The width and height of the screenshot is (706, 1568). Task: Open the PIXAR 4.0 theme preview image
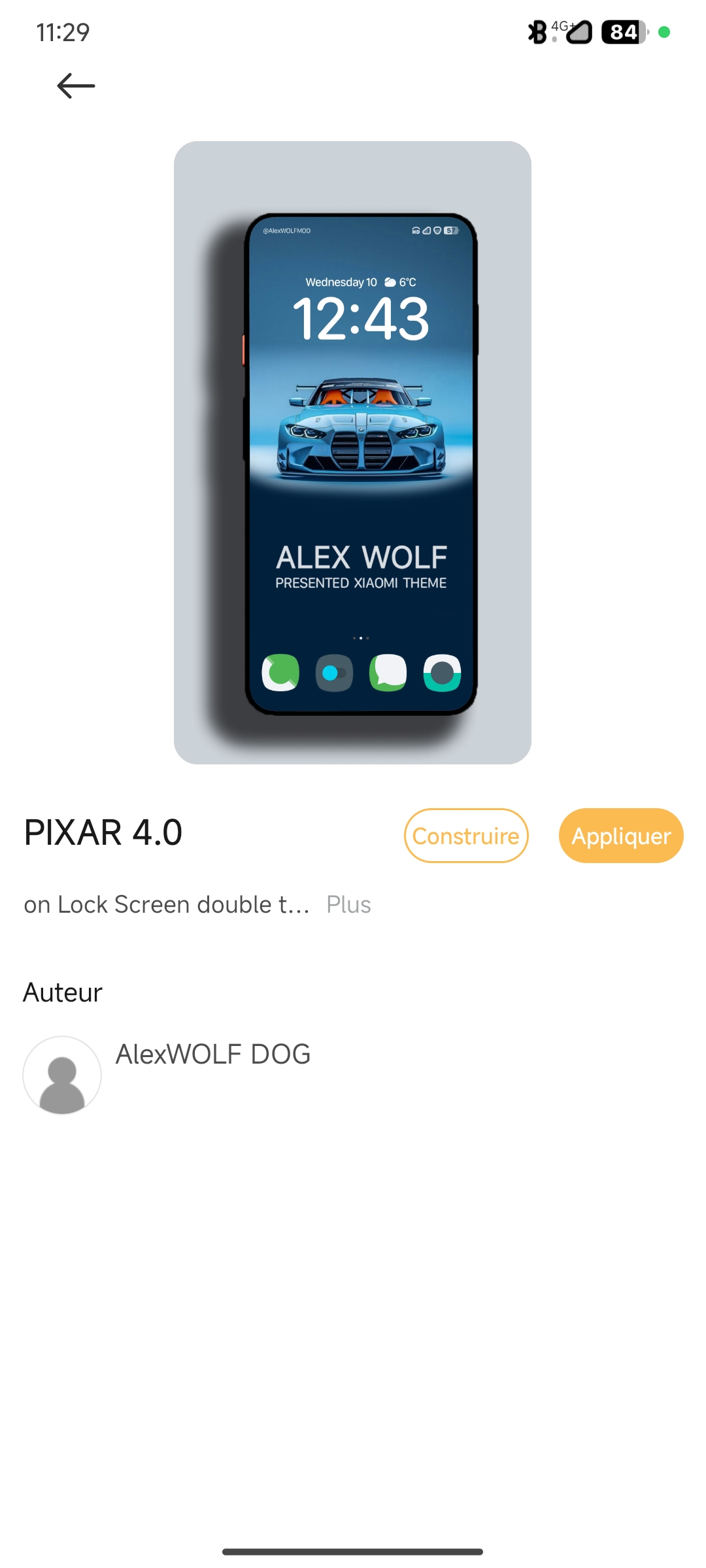pos(352,452)
